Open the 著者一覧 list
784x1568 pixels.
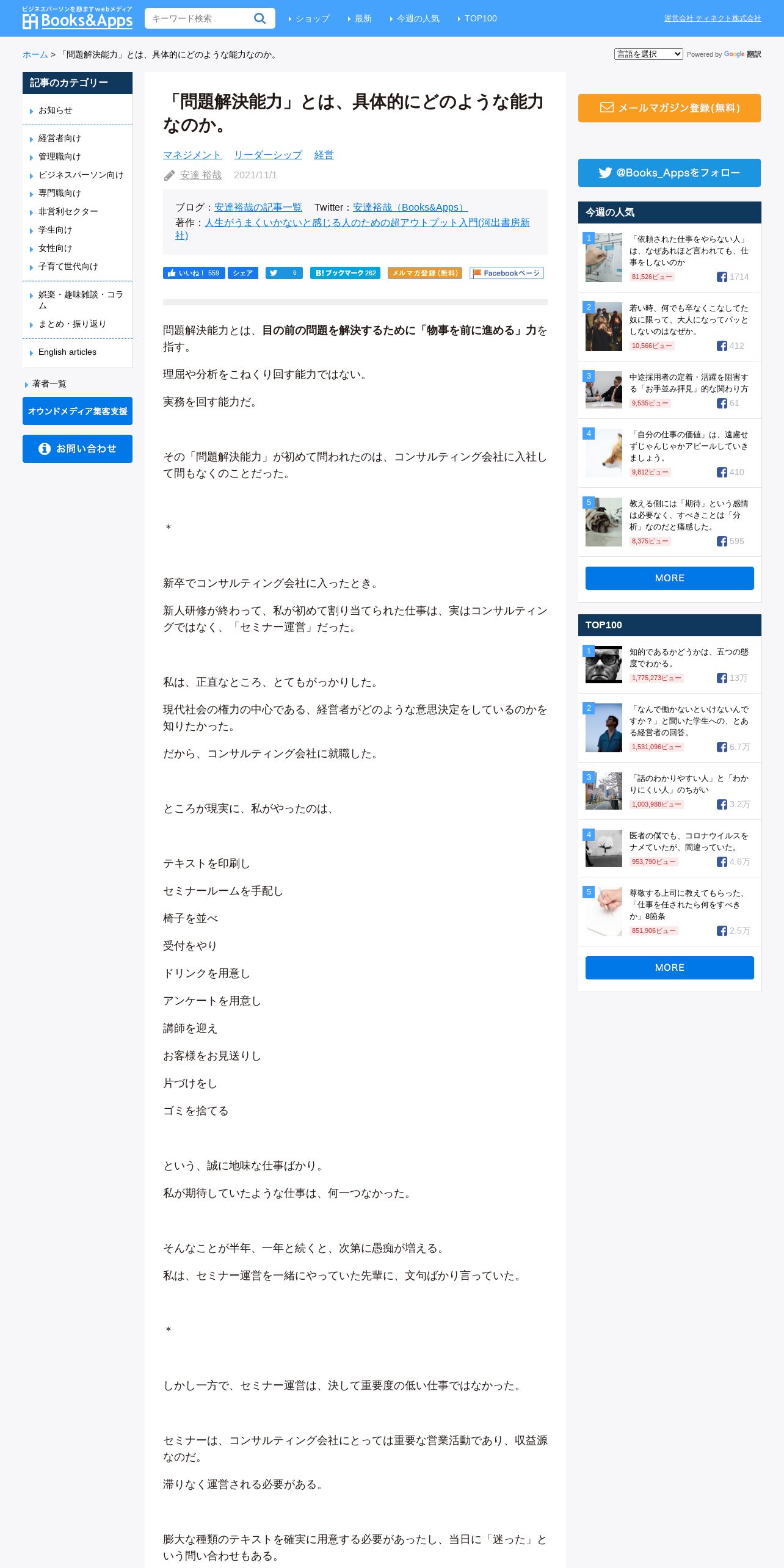point(49,383)
